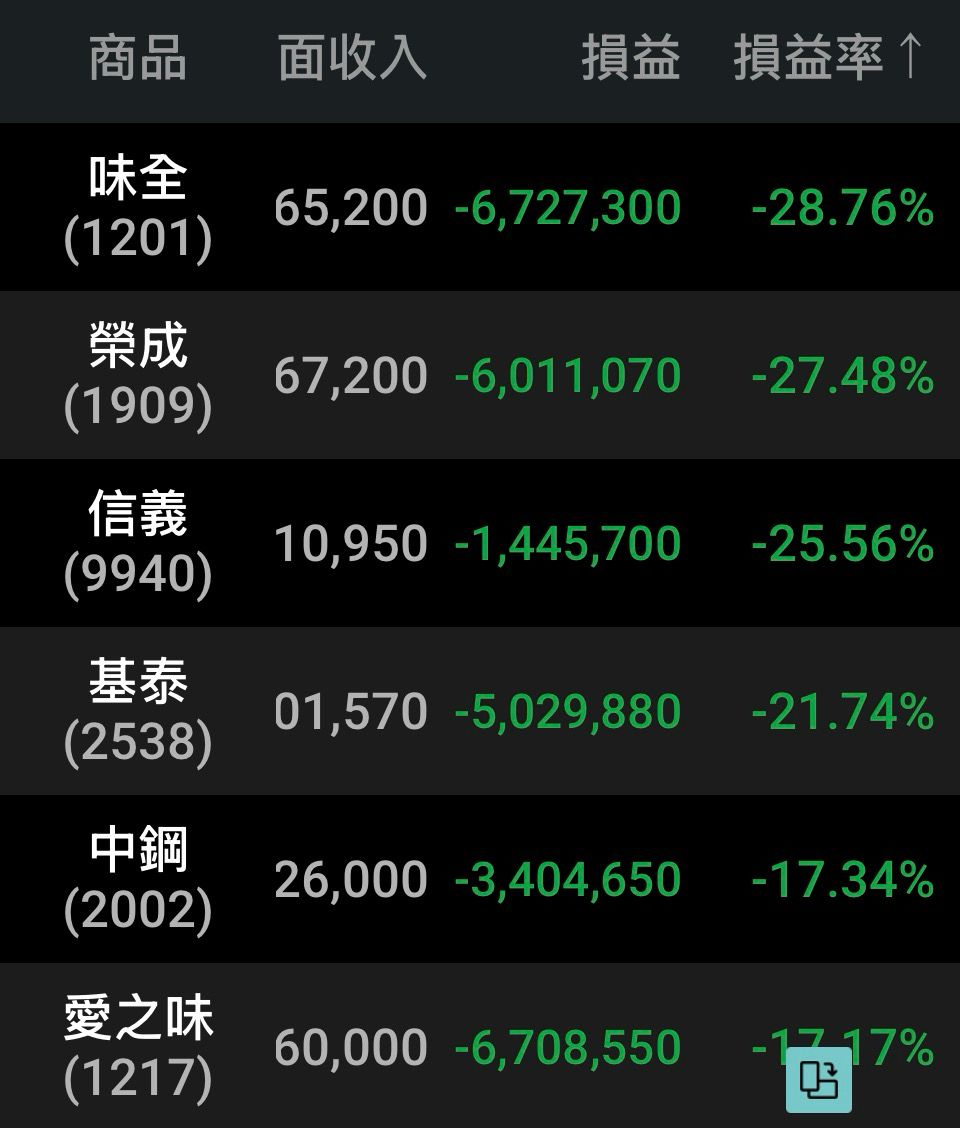Sort by the 損益 column header
Screen dimensions: 960x1128
[630, 58]
